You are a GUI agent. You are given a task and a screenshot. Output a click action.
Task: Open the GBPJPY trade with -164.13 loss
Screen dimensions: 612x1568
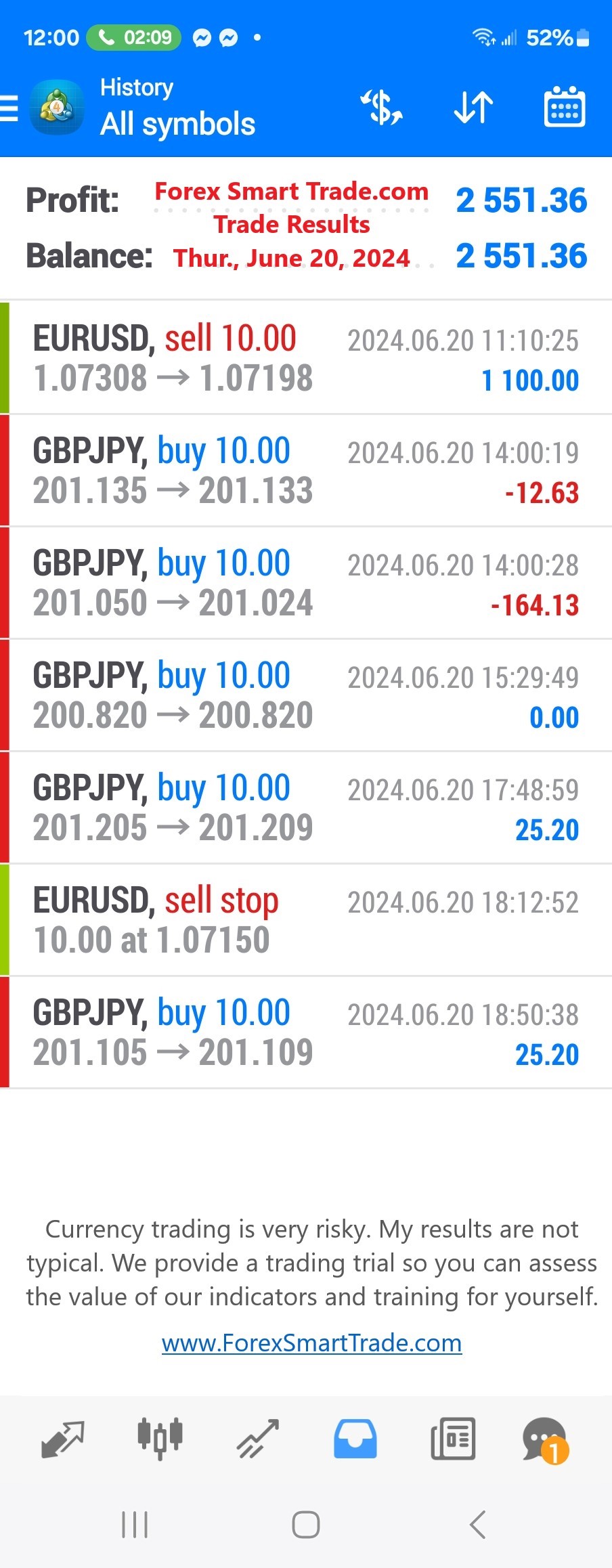point(306,583)
